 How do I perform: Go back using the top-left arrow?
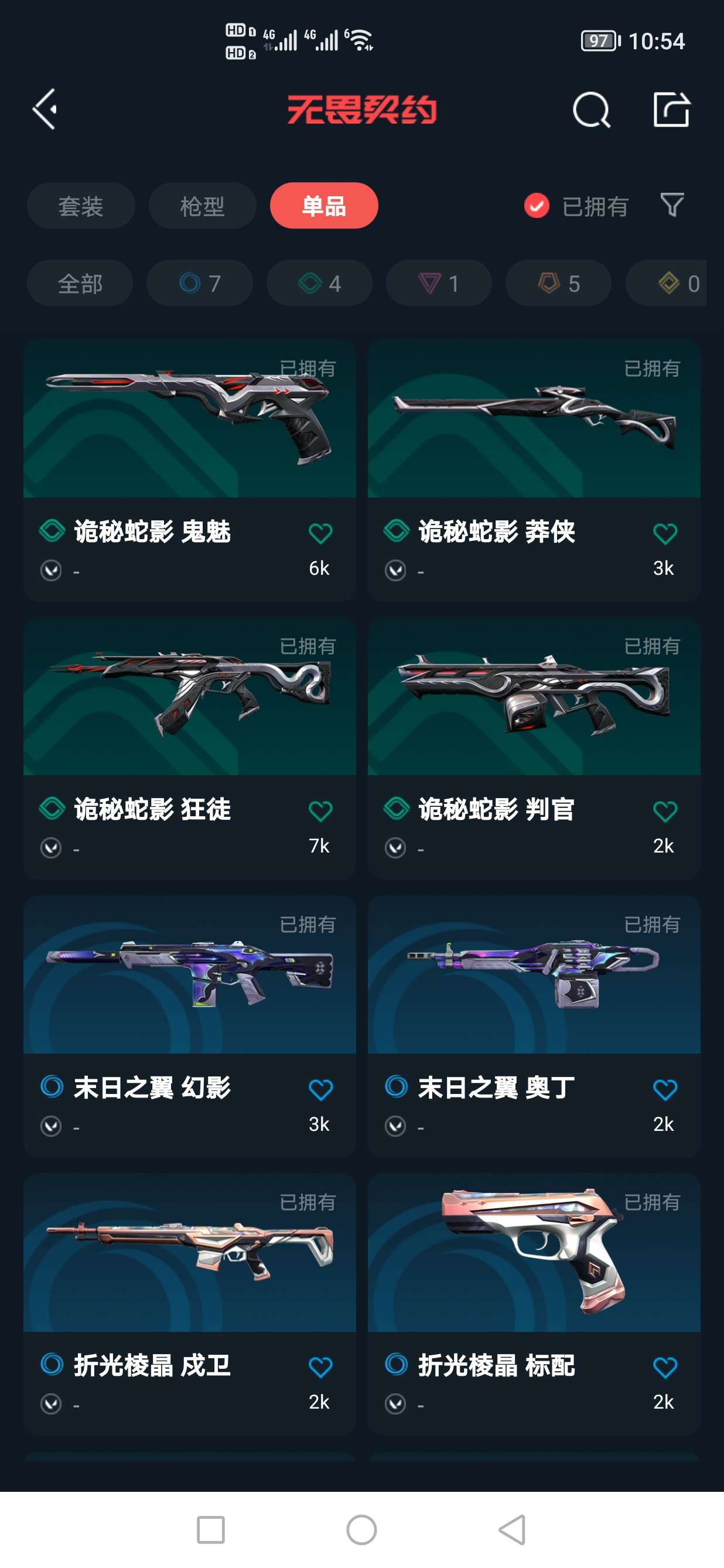[46, 109]
